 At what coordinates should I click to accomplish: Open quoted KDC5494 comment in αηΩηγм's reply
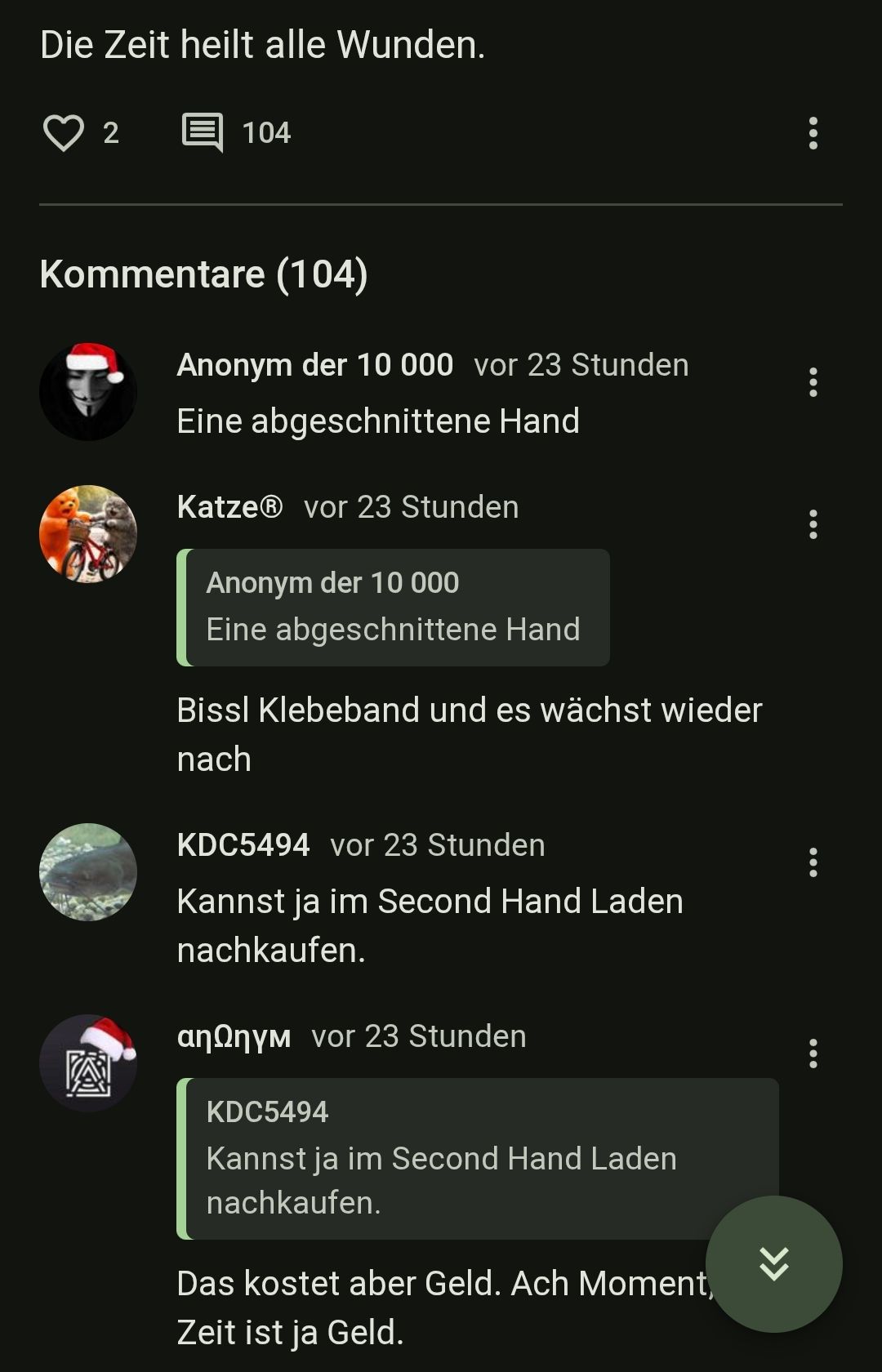pos(457,1158)
